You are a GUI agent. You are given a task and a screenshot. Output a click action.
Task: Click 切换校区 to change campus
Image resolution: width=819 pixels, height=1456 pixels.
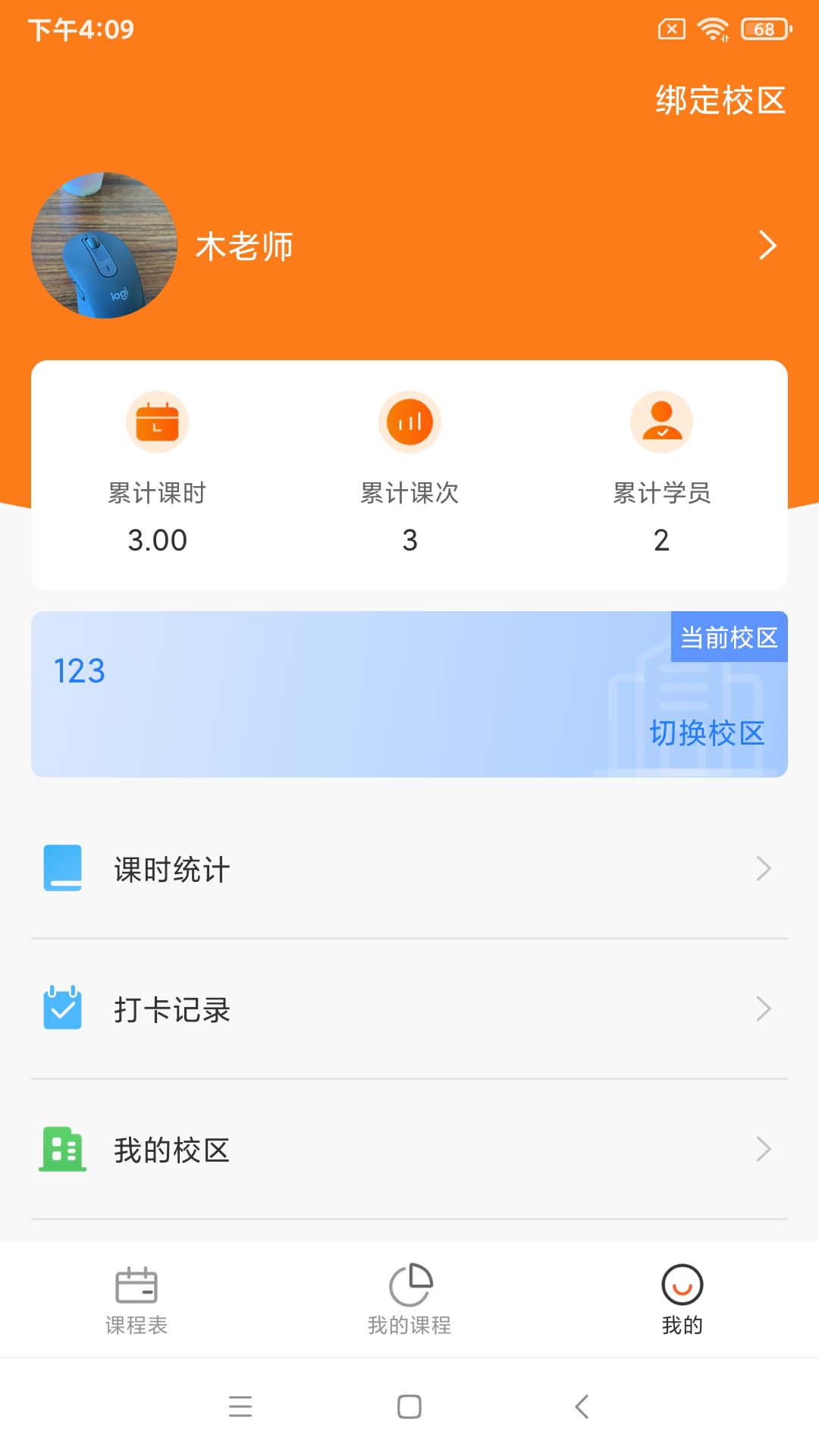point(707,733)
